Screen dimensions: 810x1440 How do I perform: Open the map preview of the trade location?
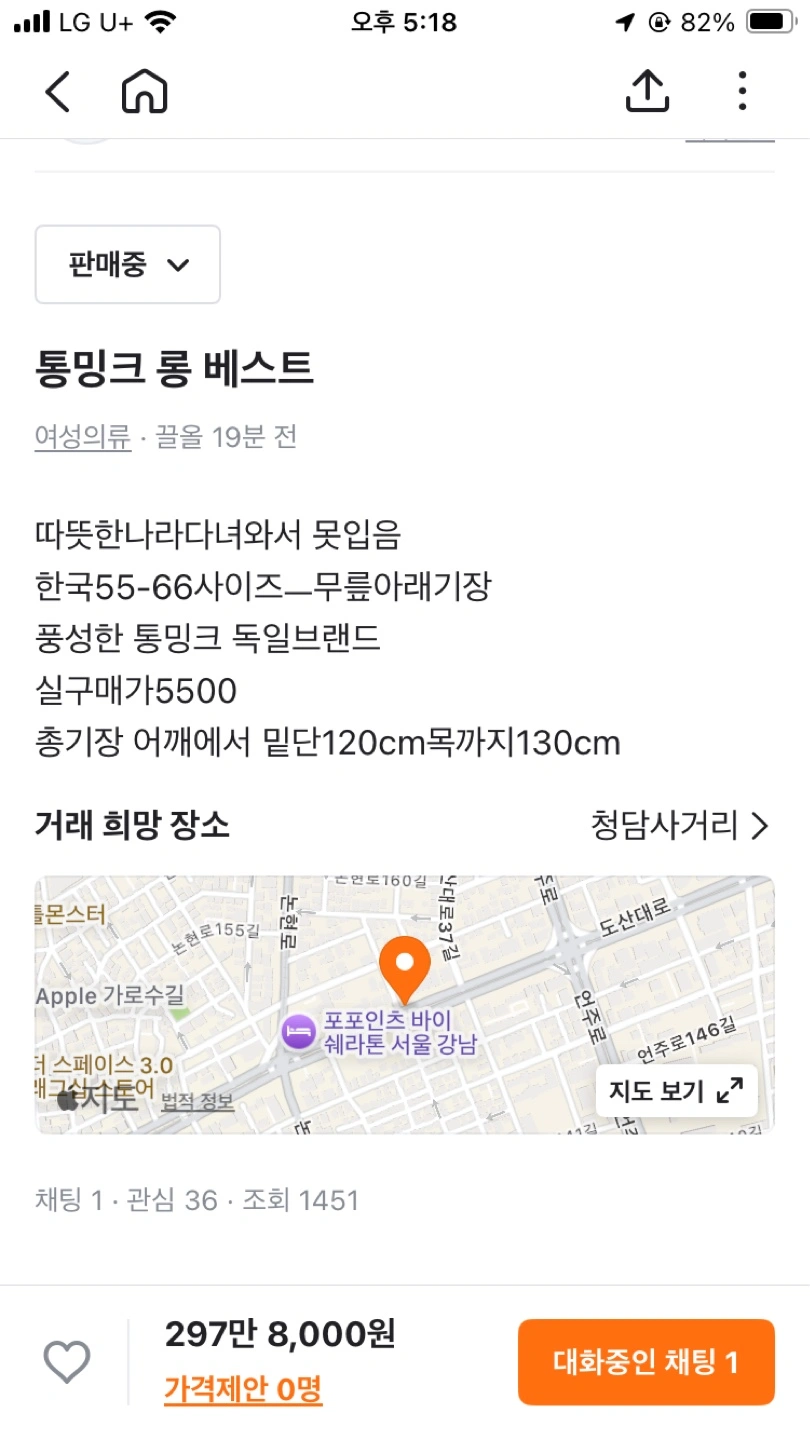pos(405,1005)
